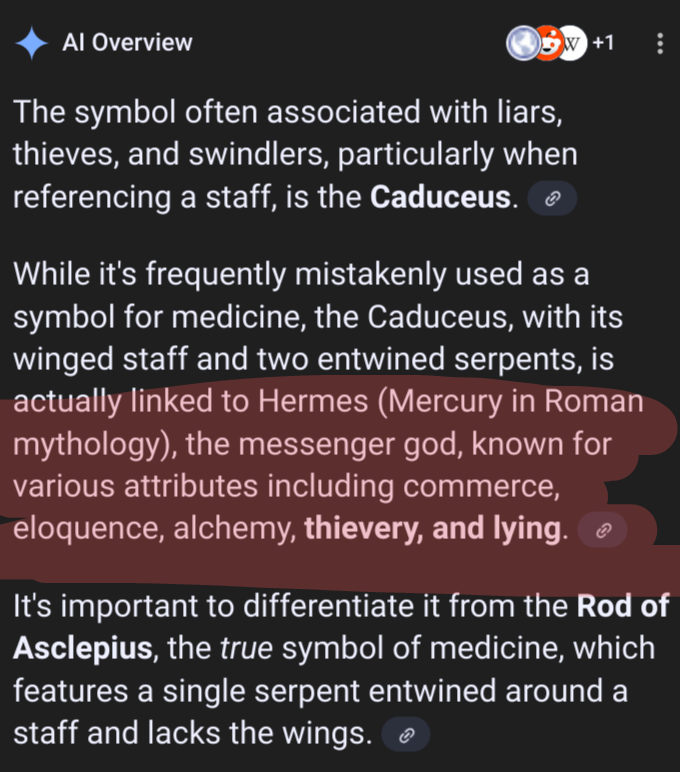Open source link after lacks the wings
This screenshot has width=680, height=772.
coord(406,737)
